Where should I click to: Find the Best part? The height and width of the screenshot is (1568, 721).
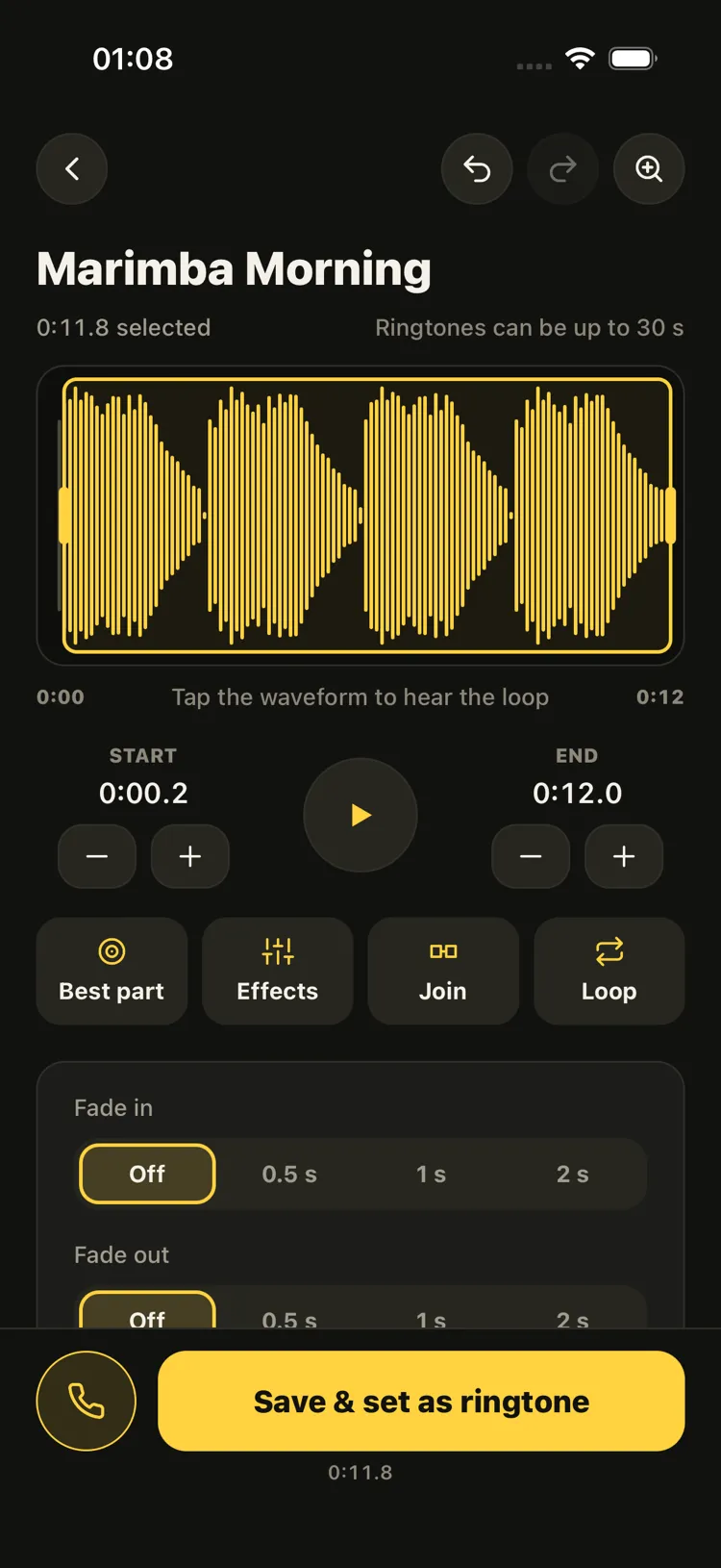(x=112, y=971)
